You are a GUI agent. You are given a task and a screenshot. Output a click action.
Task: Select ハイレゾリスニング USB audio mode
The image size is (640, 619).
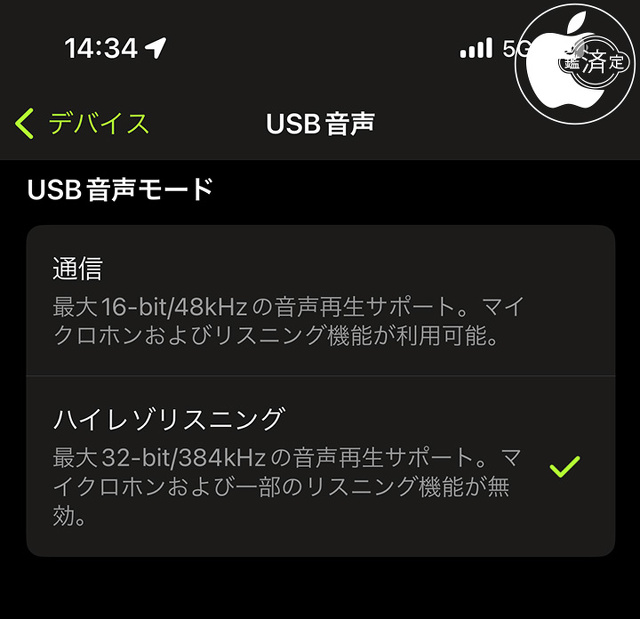(x=320, y=464)
